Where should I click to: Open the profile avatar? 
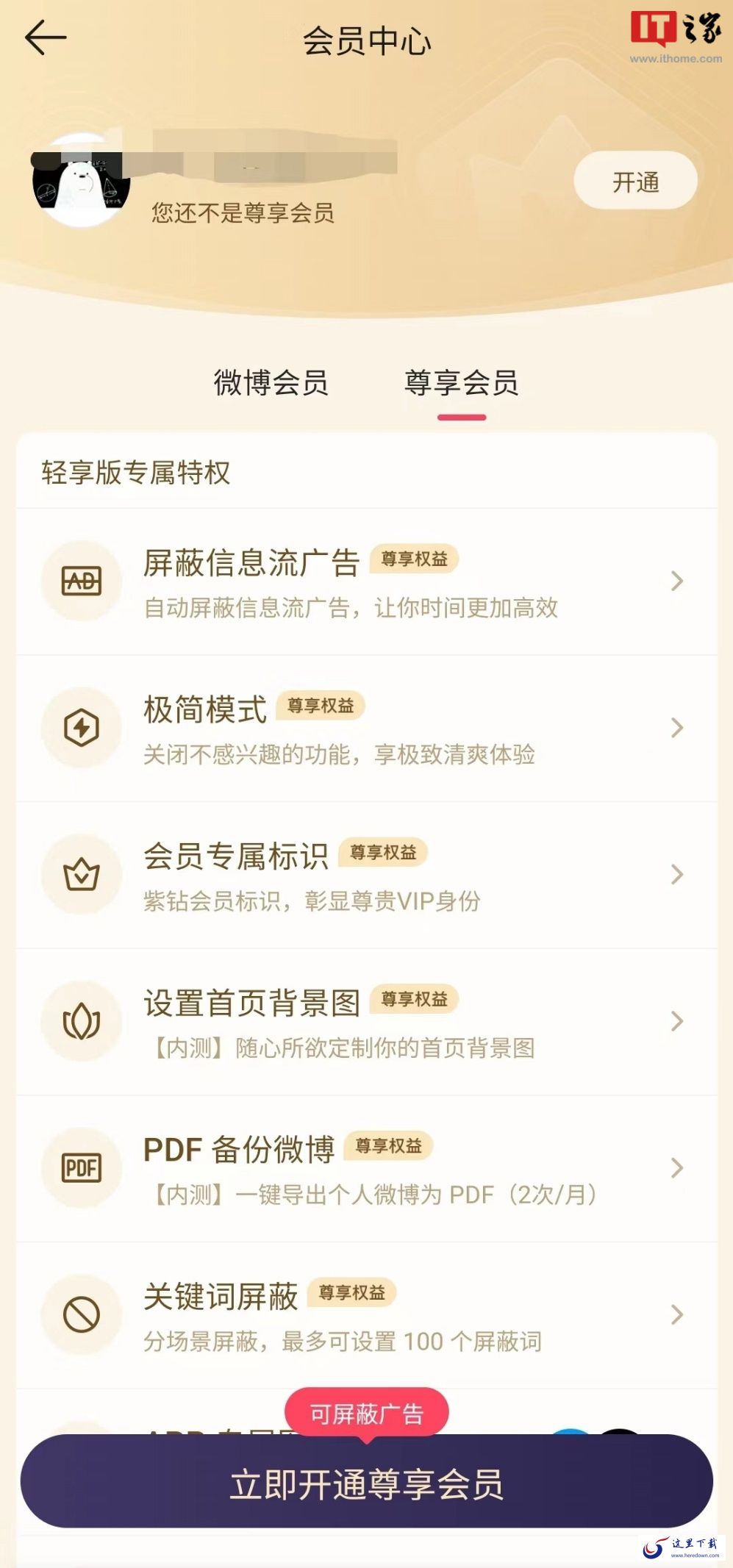coord(81,182)
